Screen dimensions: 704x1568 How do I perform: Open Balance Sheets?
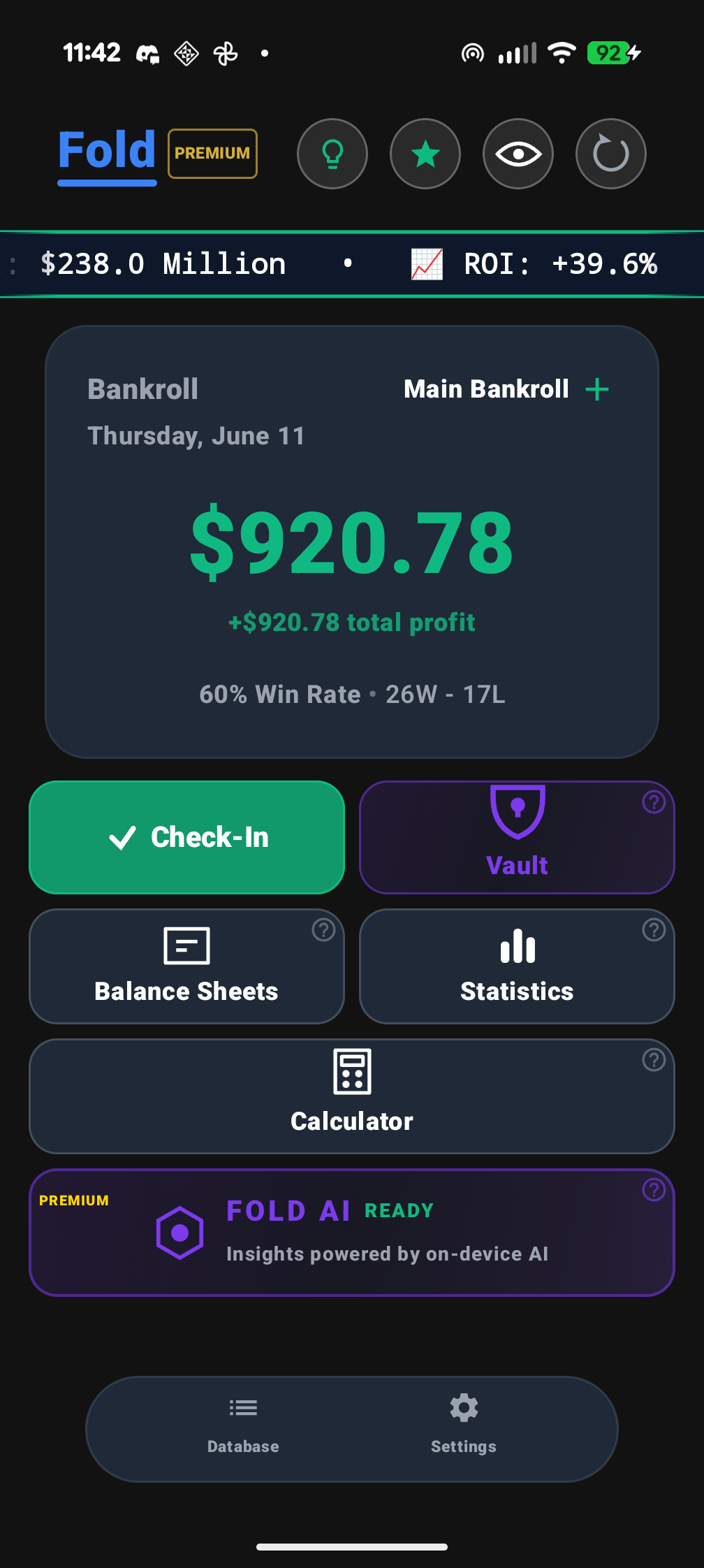tap(186, 966)
